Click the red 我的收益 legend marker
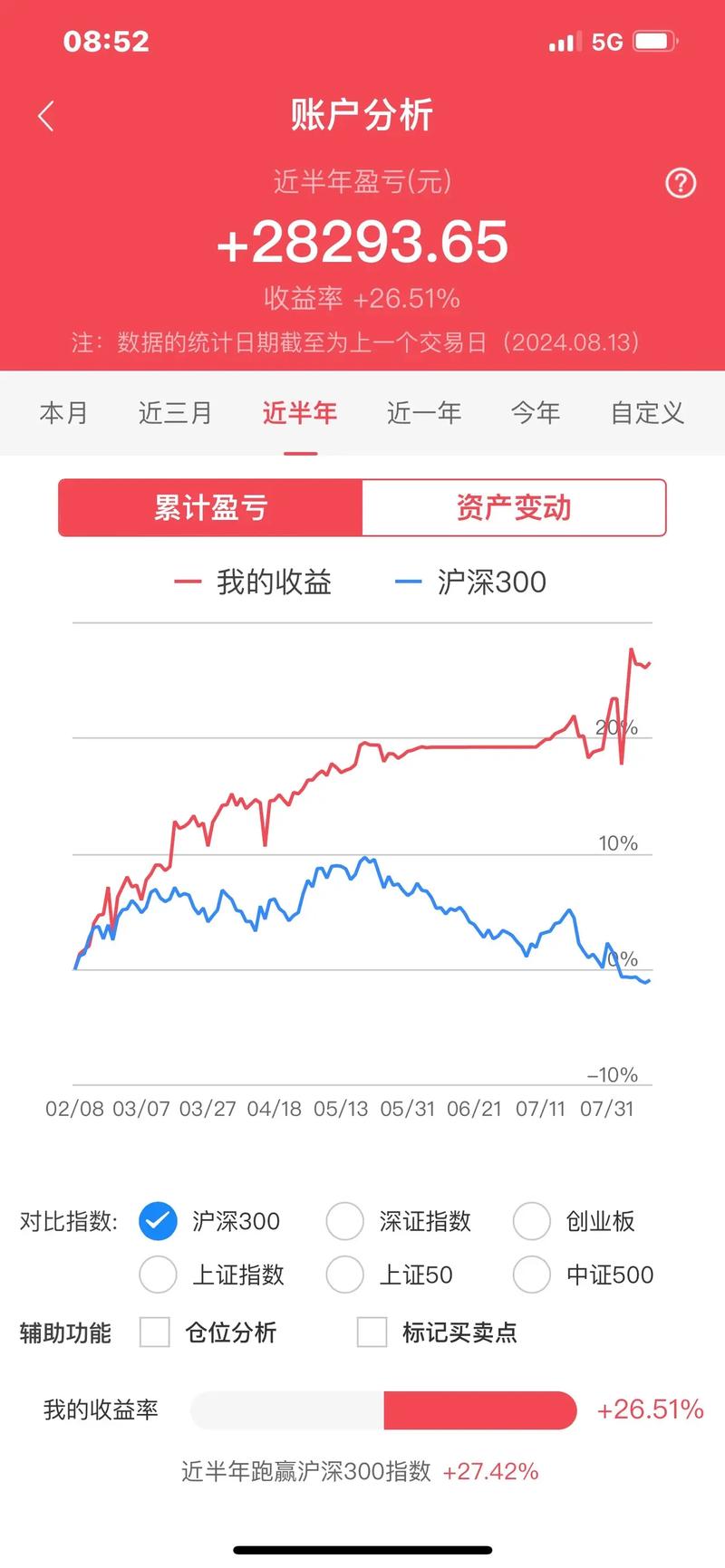 point(188,582)
